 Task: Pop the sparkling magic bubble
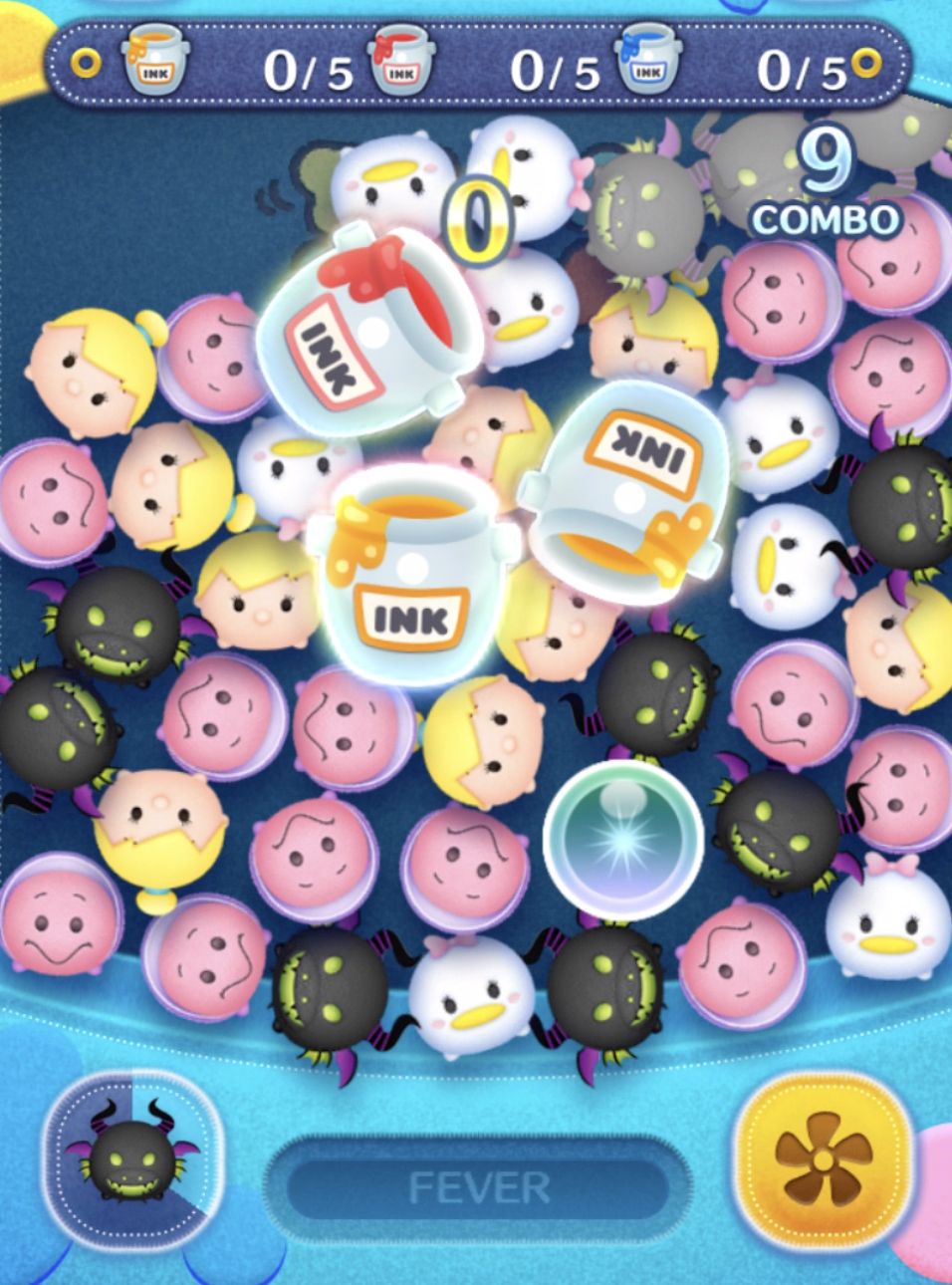coord(623,839)
